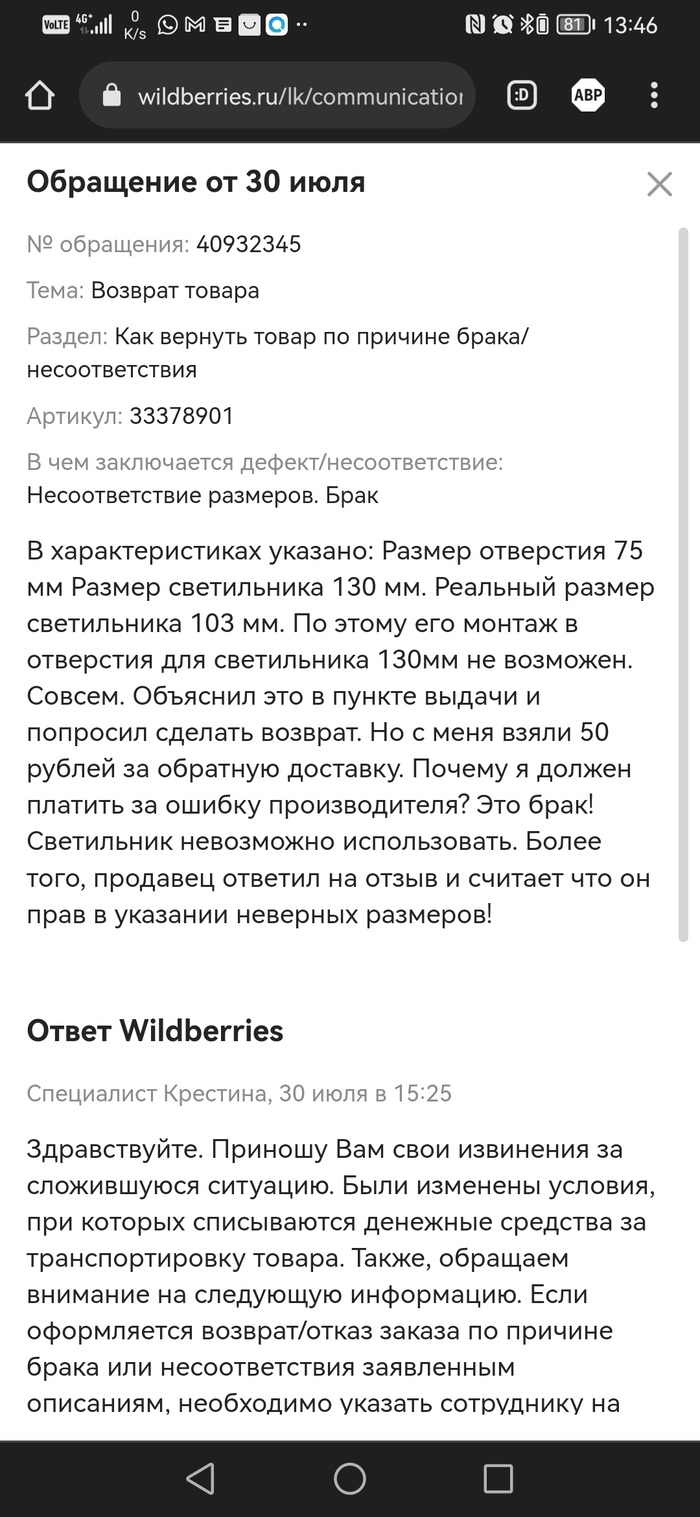Go back using system navigation
This screenshot has width=700, height=1517.
coord(200,1478)
